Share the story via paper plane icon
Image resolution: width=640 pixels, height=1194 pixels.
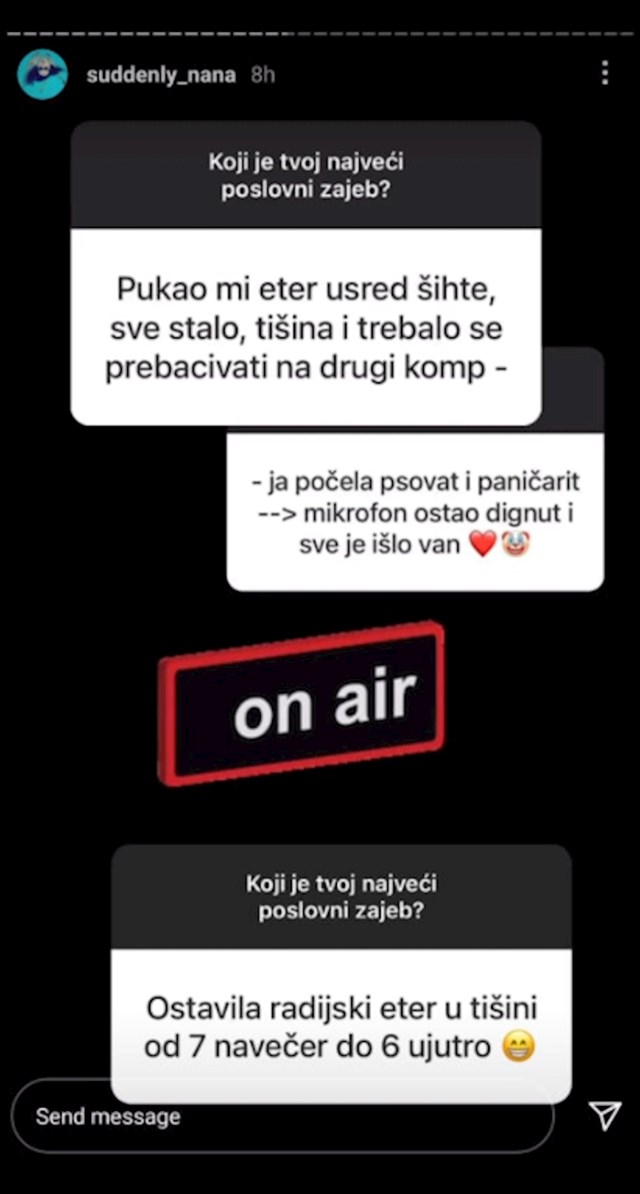click(604, 1116)
